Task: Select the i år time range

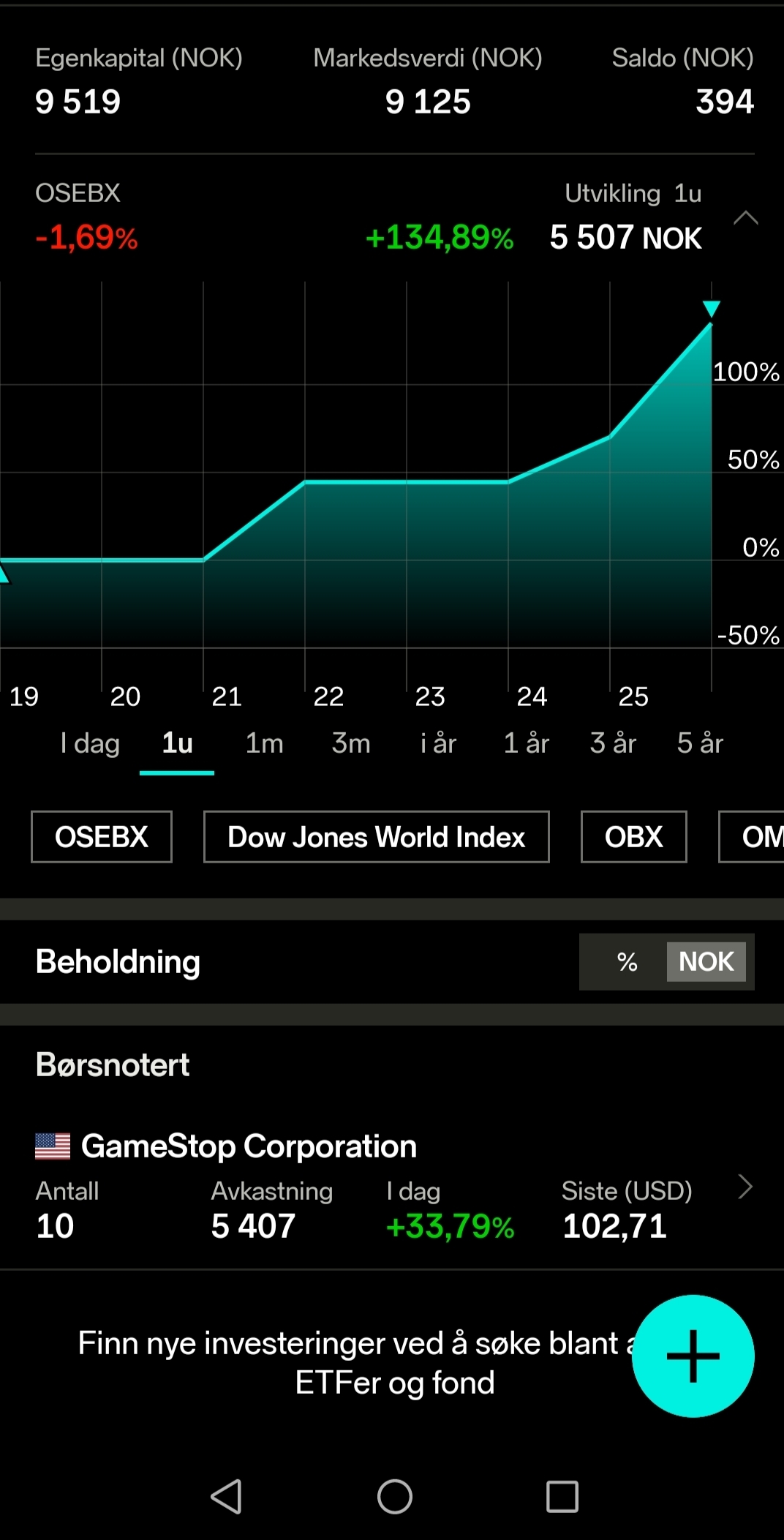Action: (438, 743)
